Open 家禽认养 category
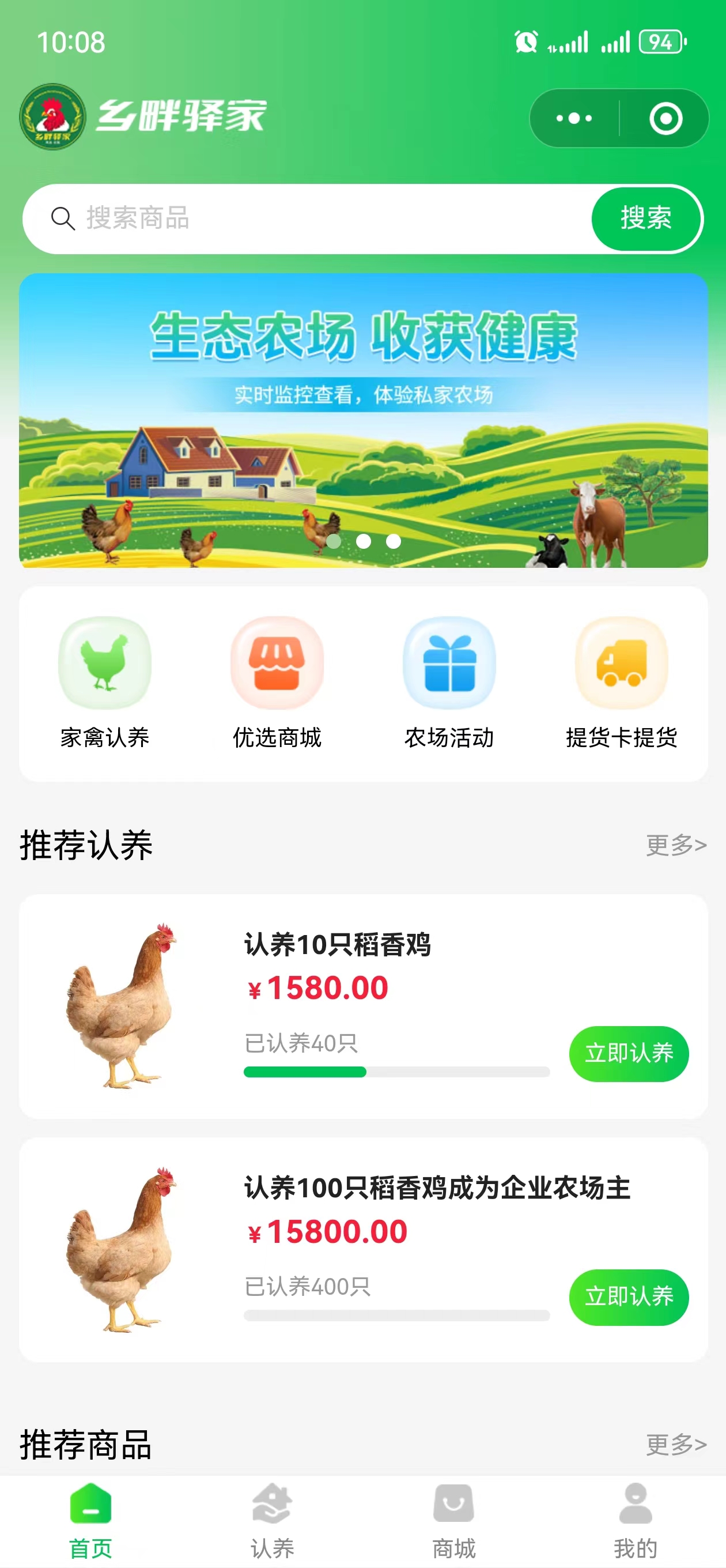 coord(105,683)
